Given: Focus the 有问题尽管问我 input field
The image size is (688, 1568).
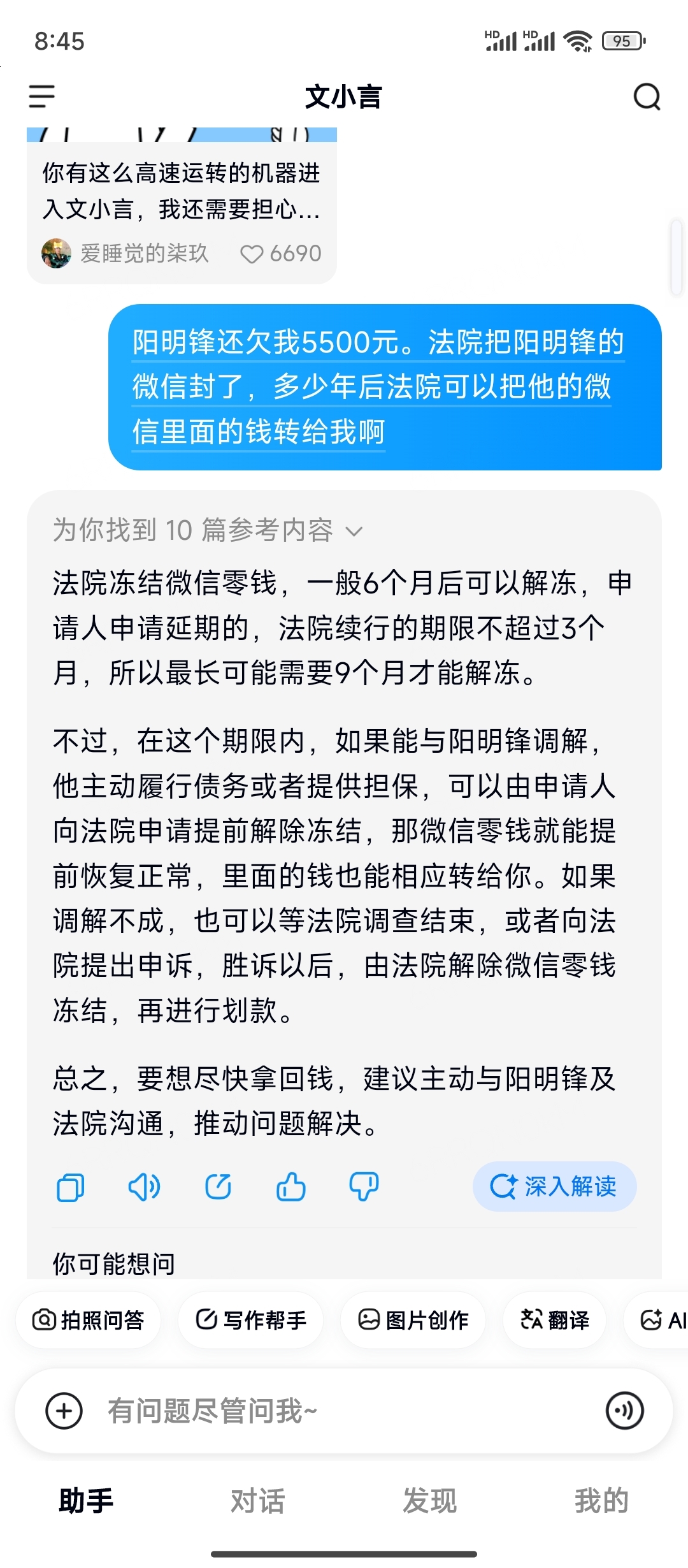Looking at the screenshot, I should coord(344,1411).
